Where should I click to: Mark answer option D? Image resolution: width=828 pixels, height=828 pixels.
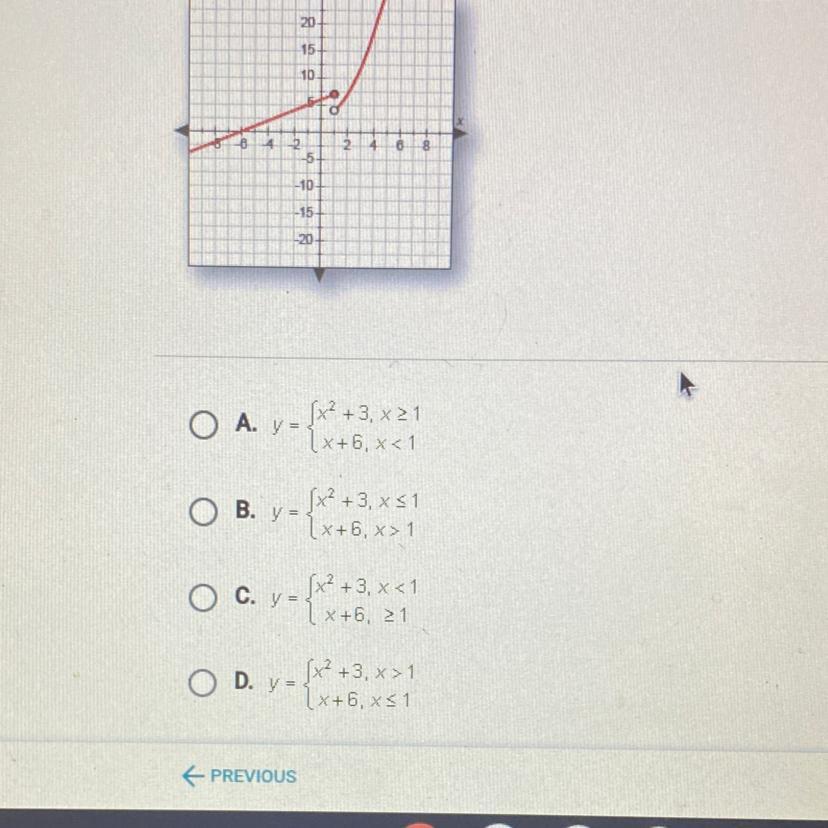point(204,682)
